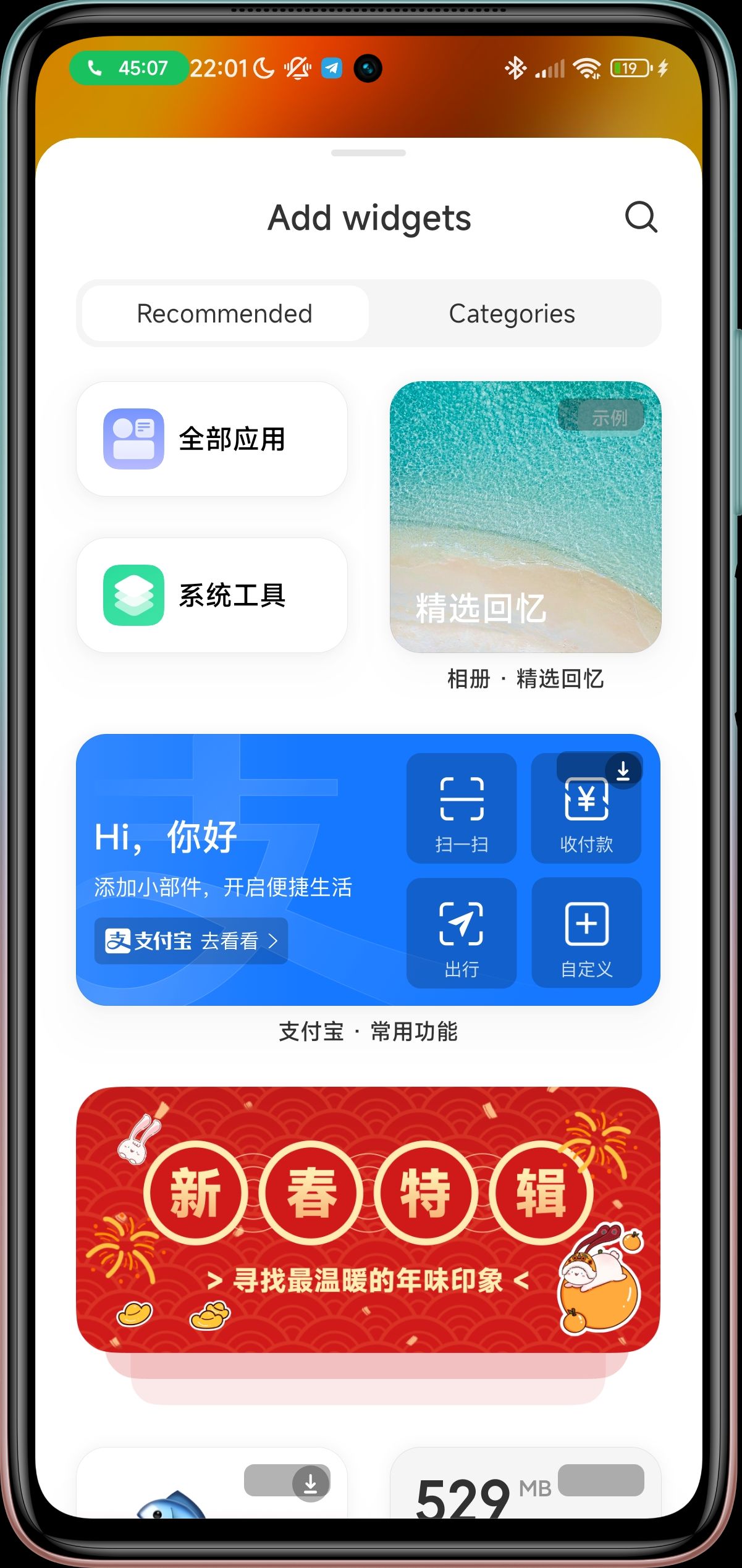Open the widget search icon
Image resolution: width=742 pixels, height=1568 pixels.
(641, 217)
